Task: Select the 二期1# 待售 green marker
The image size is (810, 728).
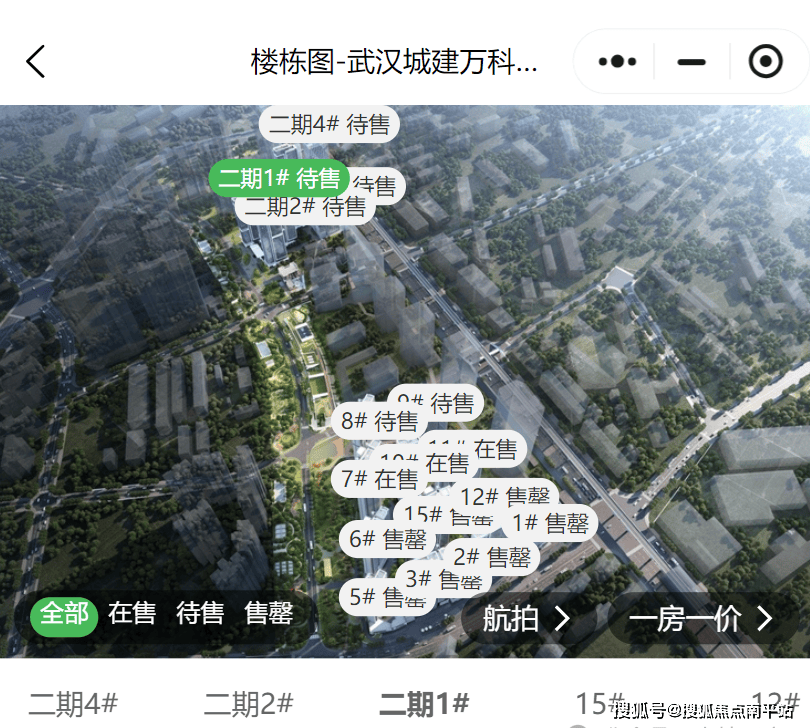Action: pos(279,179)
